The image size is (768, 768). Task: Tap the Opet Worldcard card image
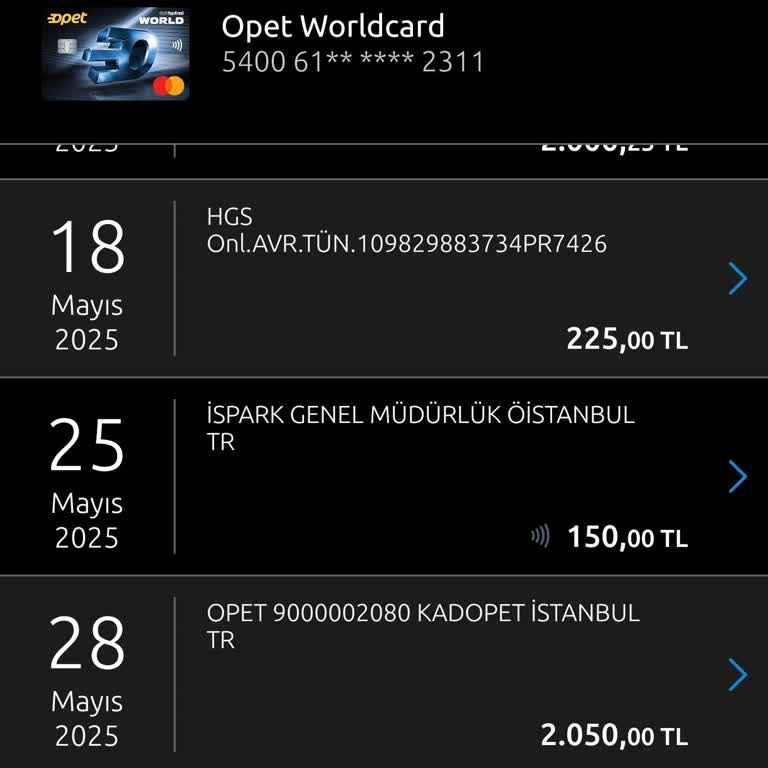point(115,55)
